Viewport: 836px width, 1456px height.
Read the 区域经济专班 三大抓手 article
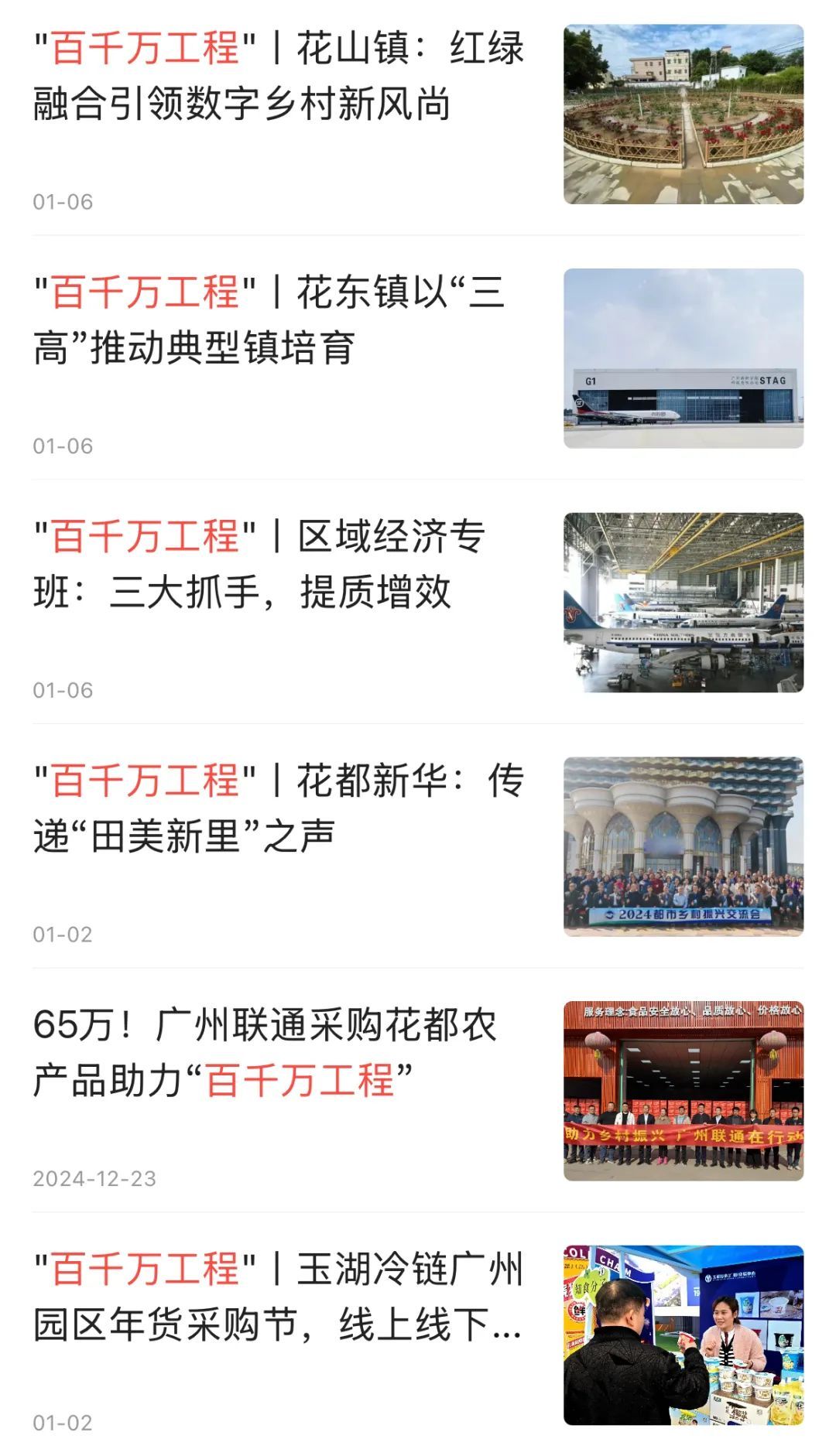pos(259,564)
